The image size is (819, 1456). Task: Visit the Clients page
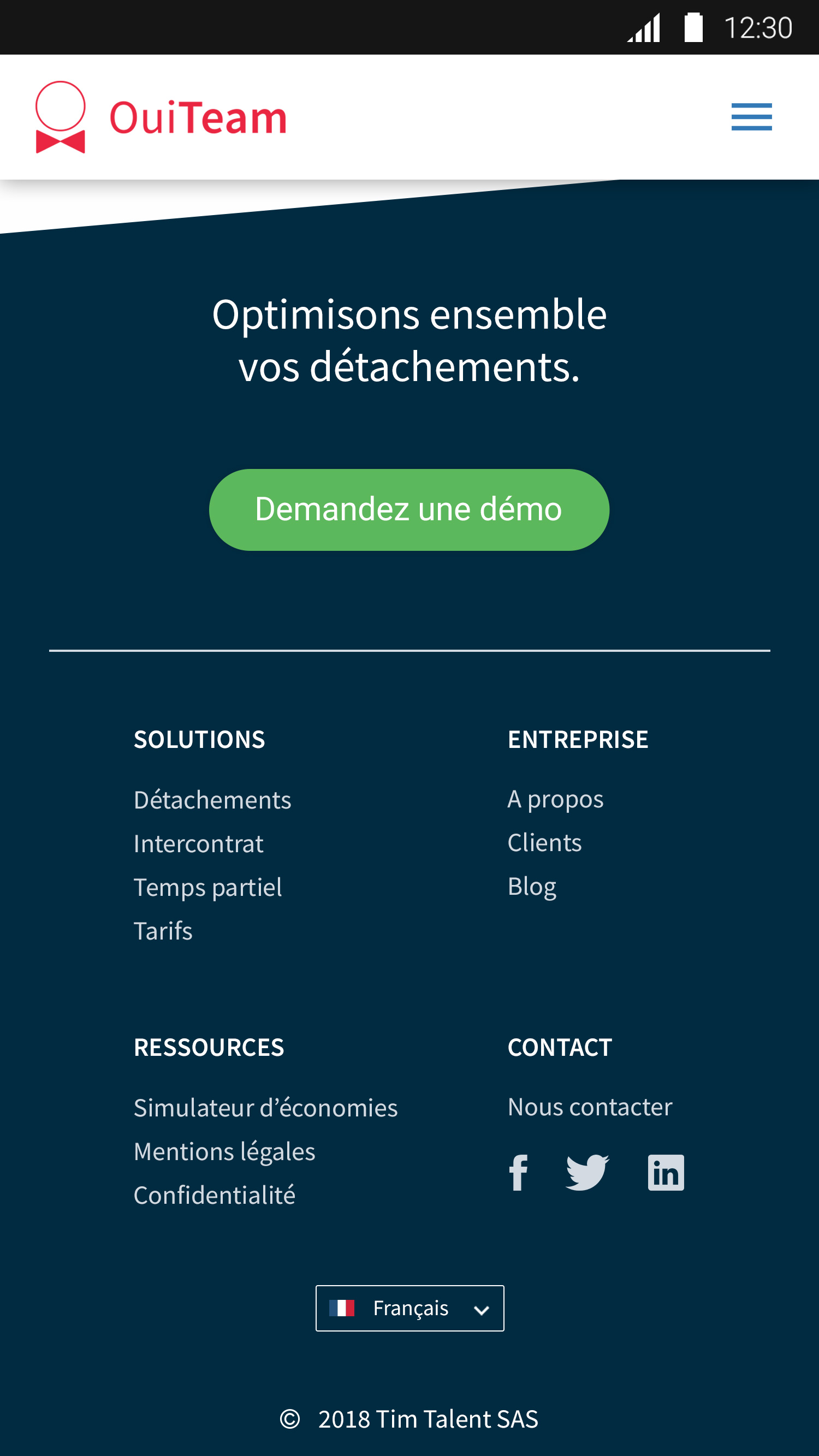pyautogui.click(x=545, y=843)
